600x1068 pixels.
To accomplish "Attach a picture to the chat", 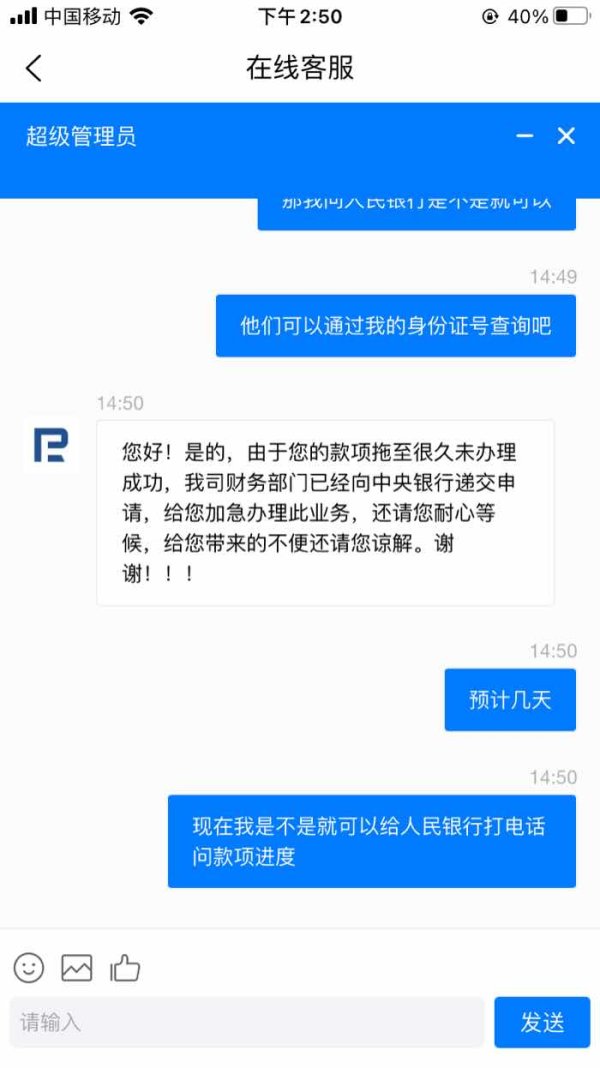I will (77, 967).
